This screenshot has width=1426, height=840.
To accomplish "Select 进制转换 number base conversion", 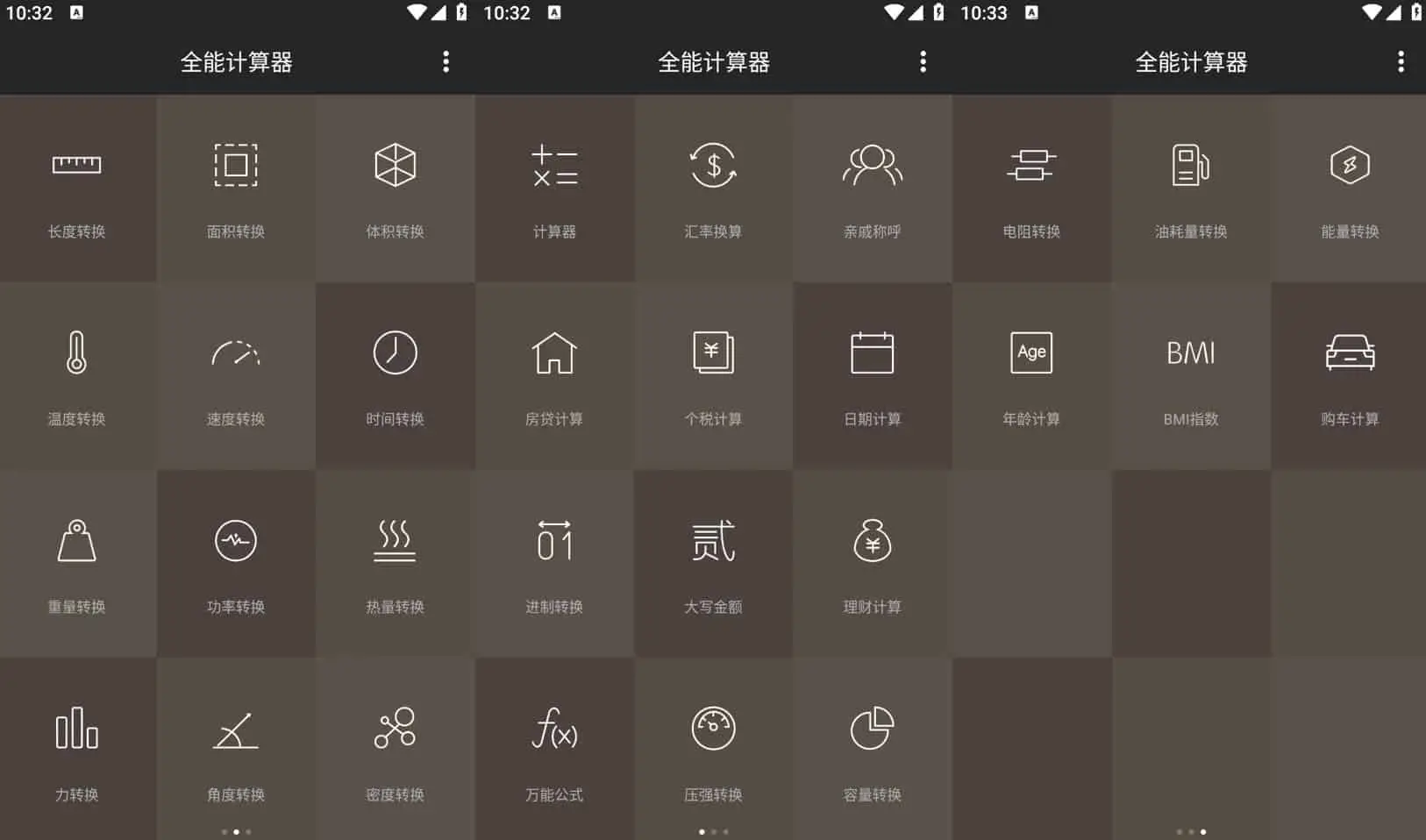I will (554, 564).
